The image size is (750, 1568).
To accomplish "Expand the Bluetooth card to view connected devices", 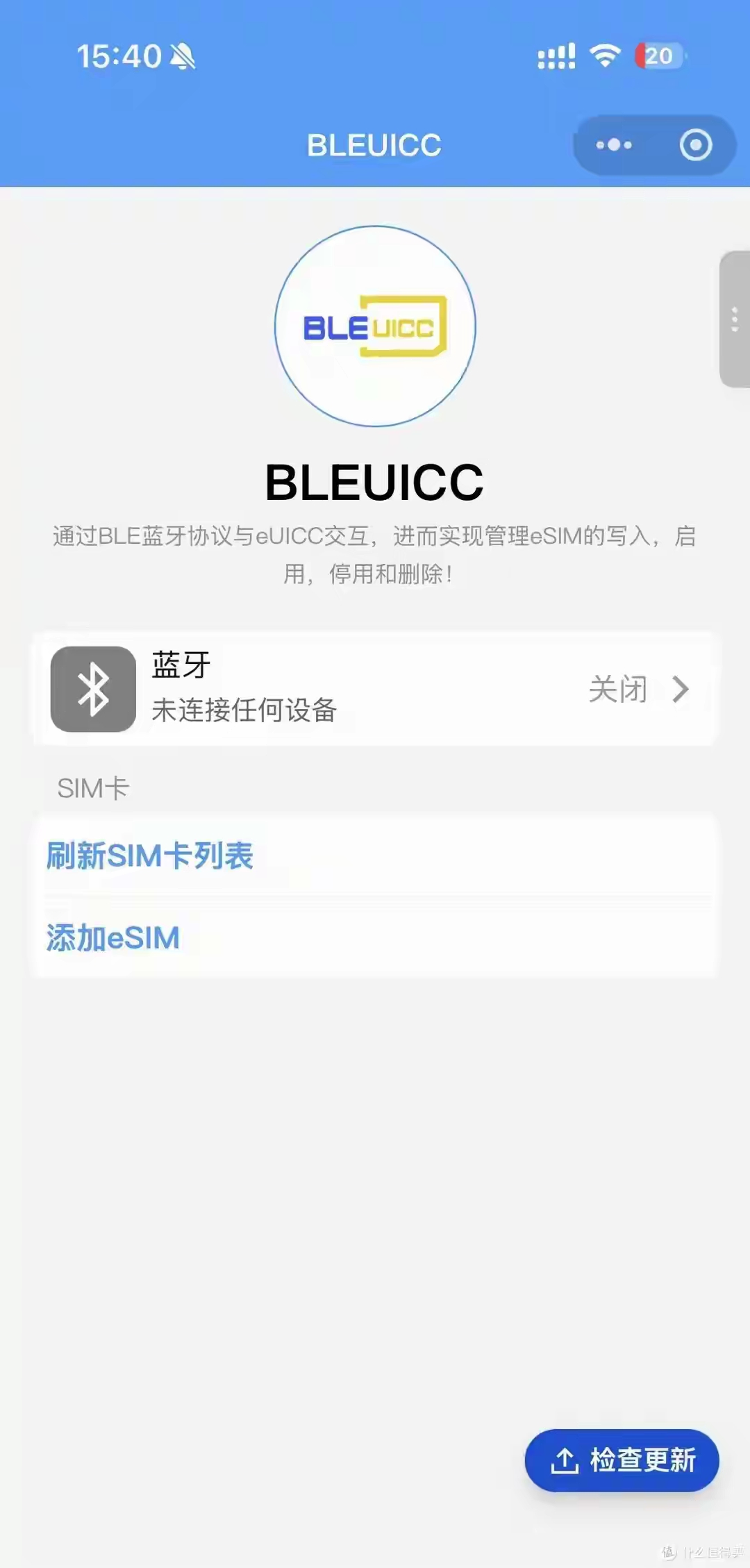I will click(x=375, y=690).
